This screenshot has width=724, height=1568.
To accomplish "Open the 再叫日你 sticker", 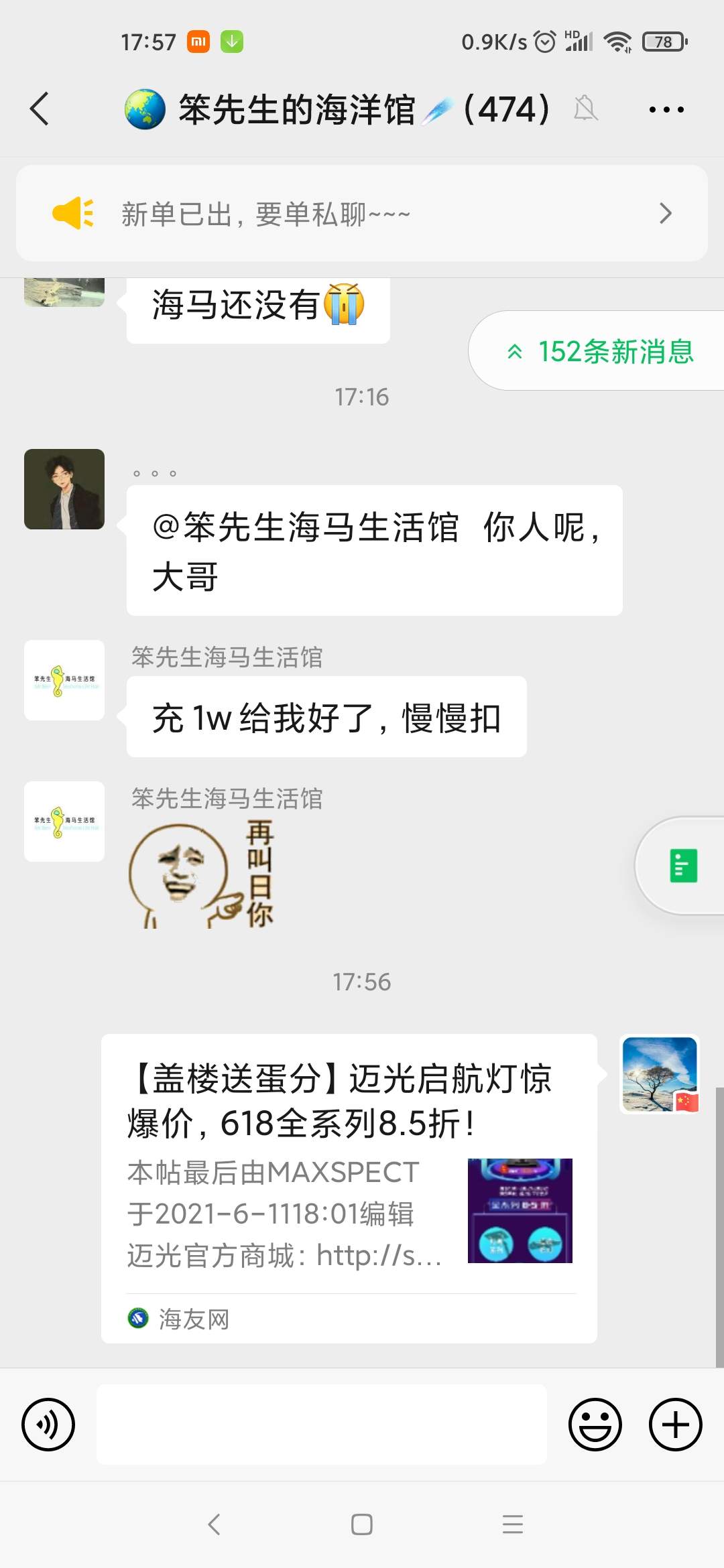I will pyautogui.click(x=201, y=874).
